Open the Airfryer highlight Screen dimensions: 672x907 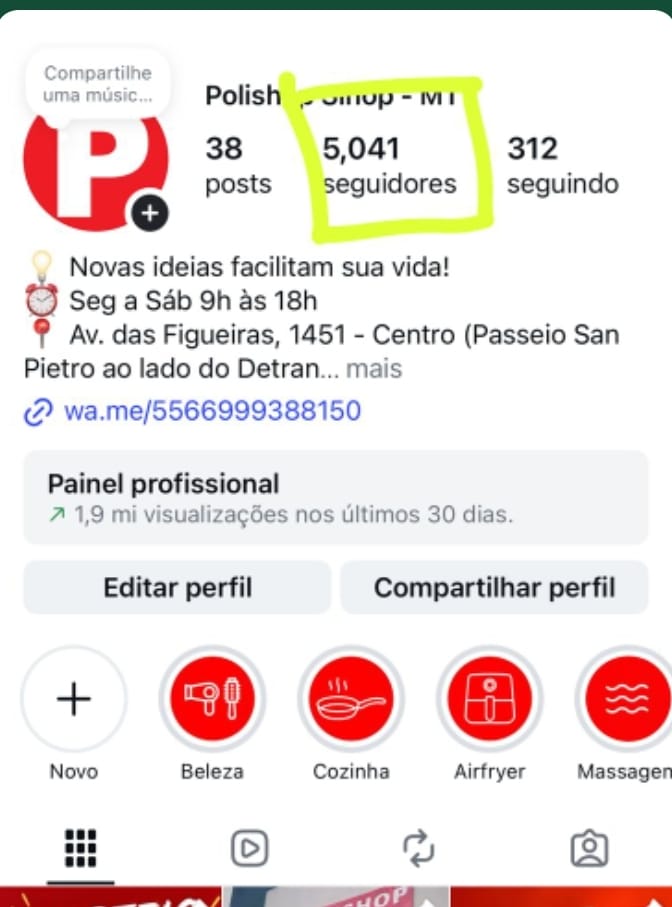tap(489, 699)
